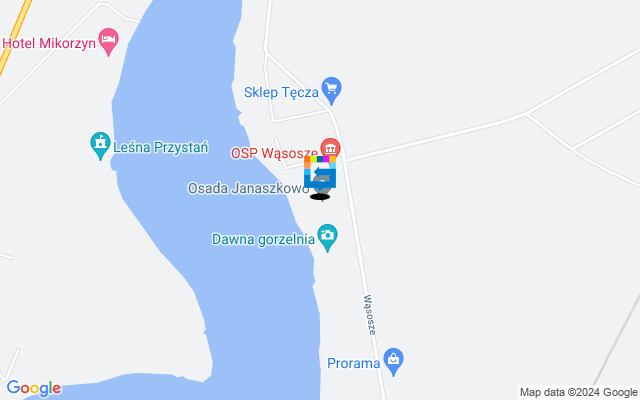The height and width of the screenshot is (400, 640).
Task: Open the OSP Wąsosze marker
Action: 330,150
